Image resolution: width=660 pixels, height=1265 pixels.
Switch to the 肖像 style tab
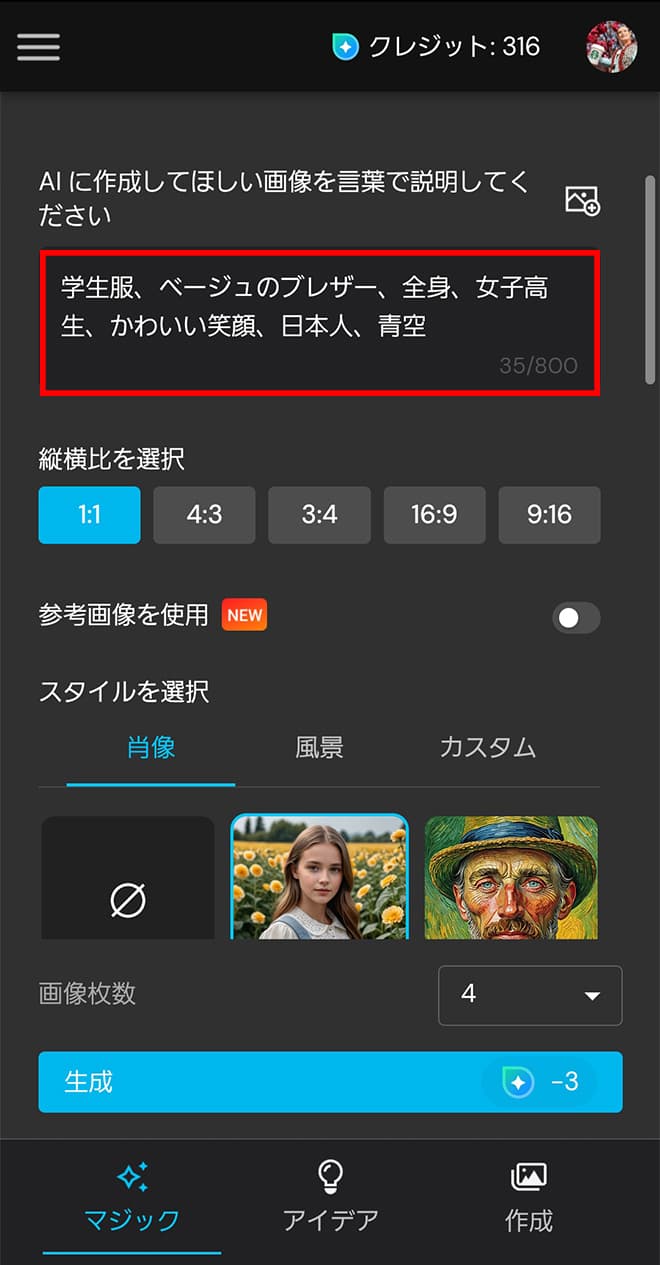click(x=151, y=747)
